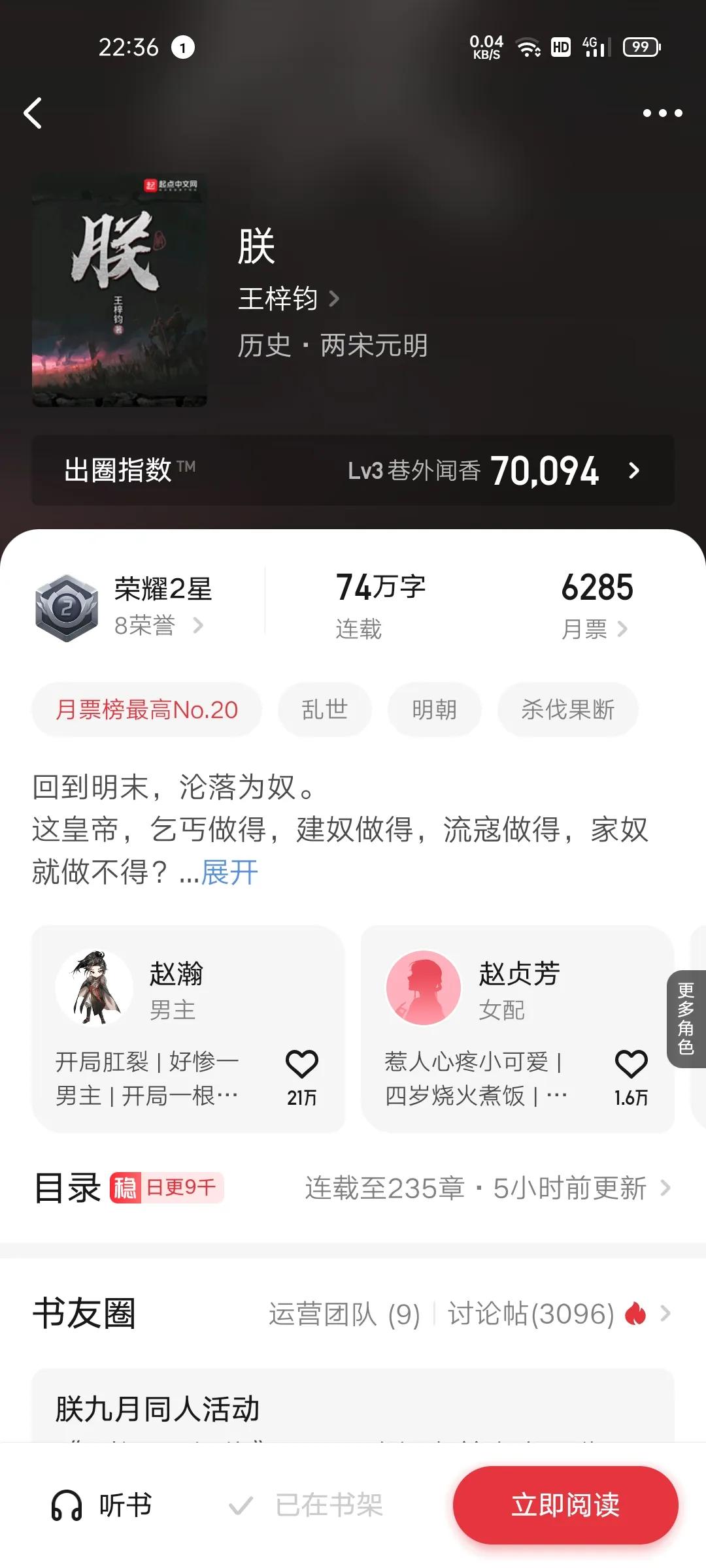706x1568 pixels.
Task: Start listening with 听书
Action: point(102,1506)
